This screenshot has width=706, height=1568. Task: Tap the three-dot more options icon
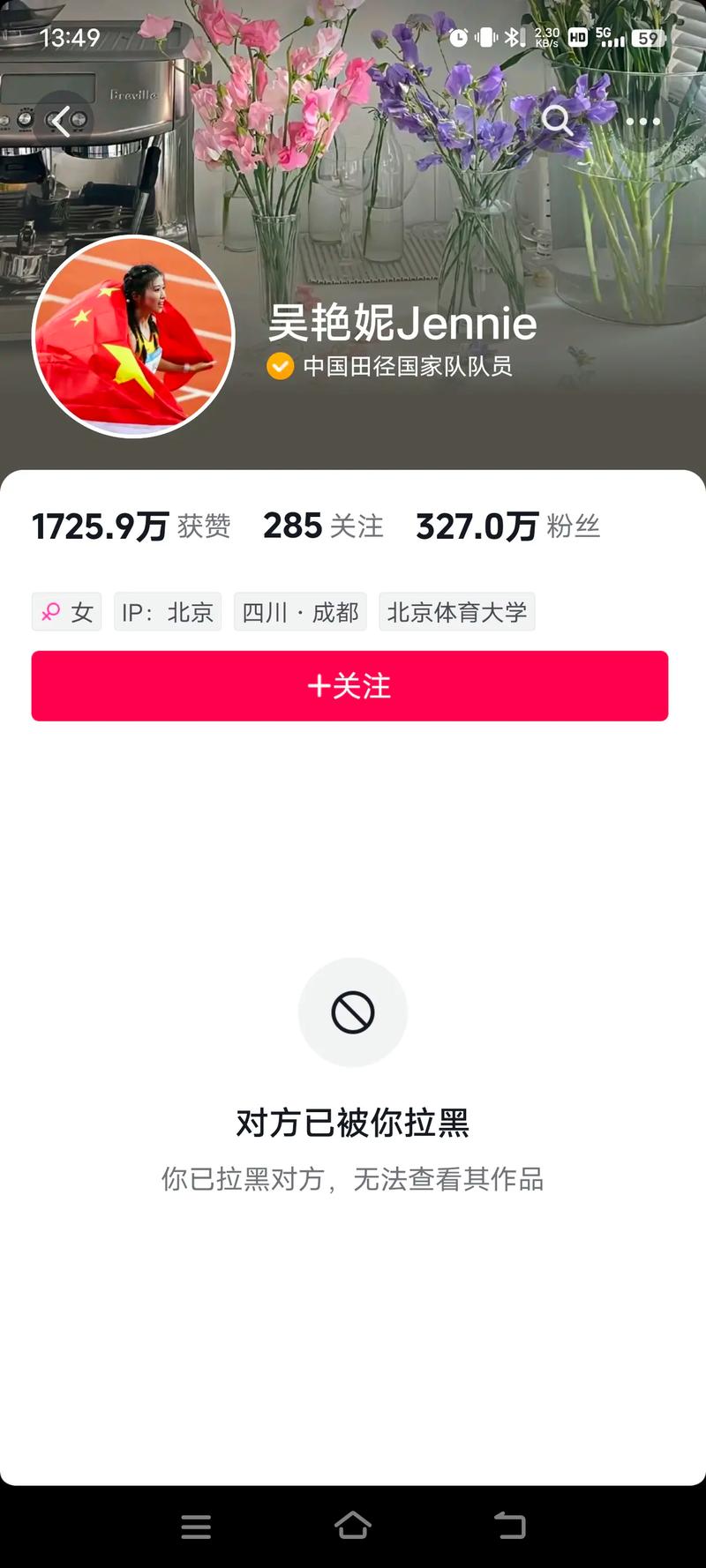tap(642, 121)
